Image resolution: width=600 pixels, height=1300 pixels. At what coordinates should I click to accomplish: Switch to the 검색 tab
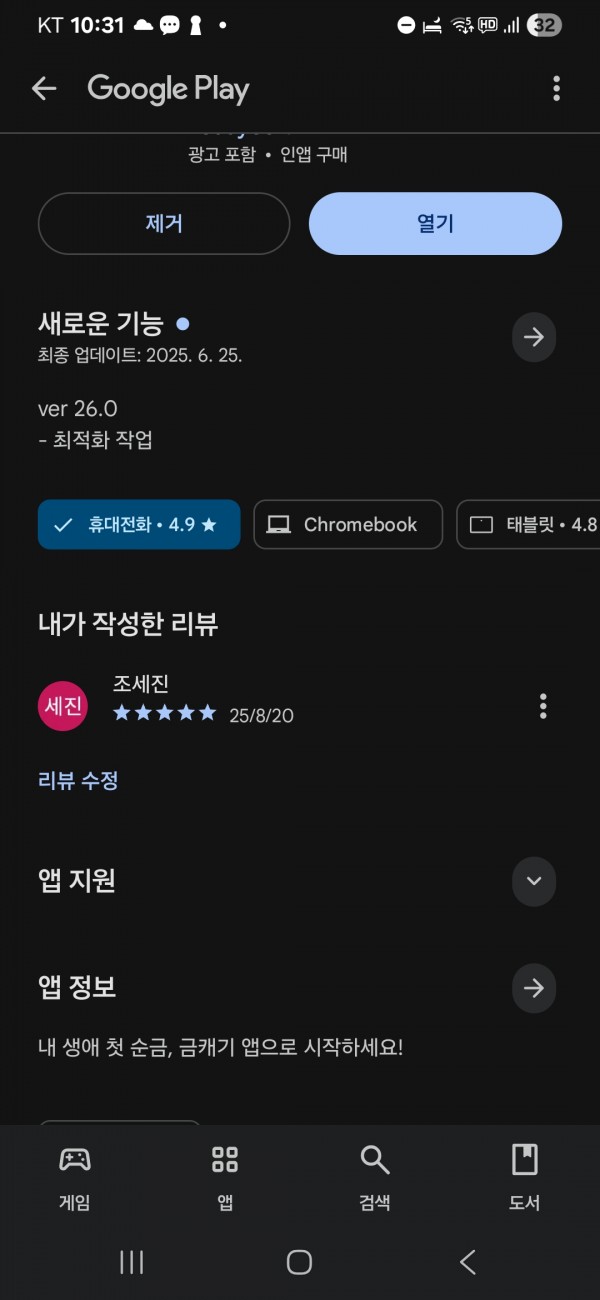[x=375, y=1178]
